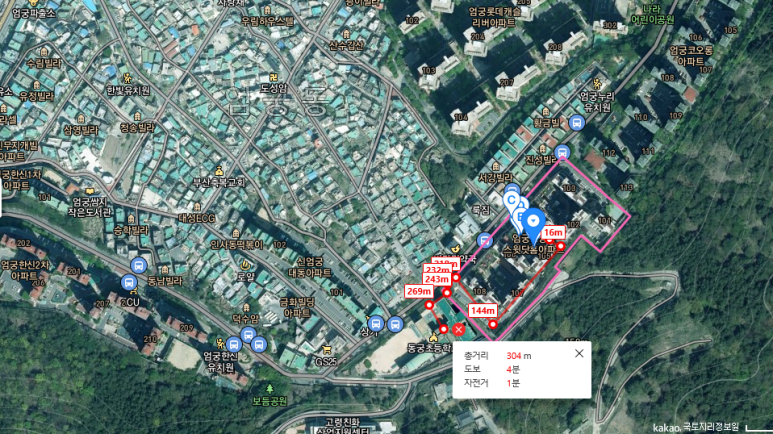Open the 부산 축복교회 place marker
773x434 pixels.
[x=219, y=172]
